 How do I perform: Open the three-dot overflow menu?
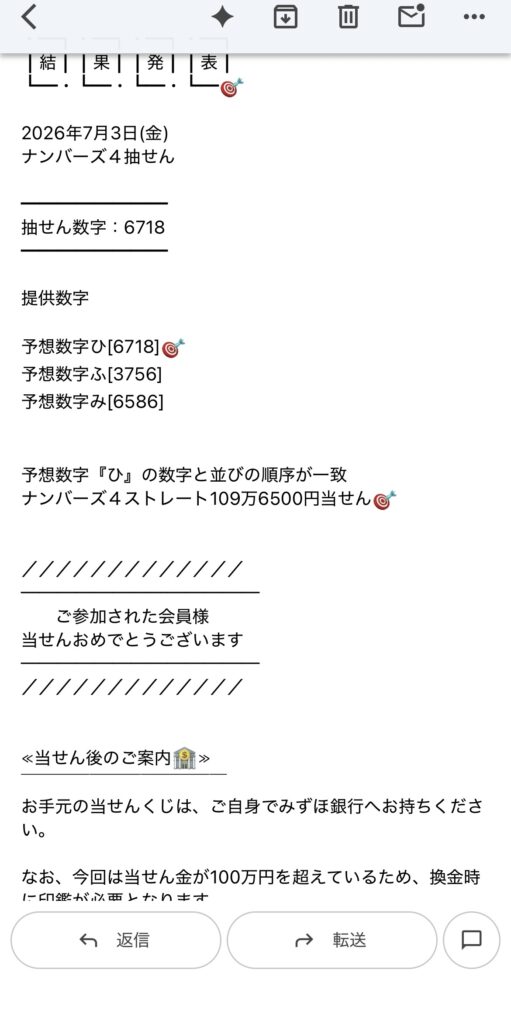(474, 18)
